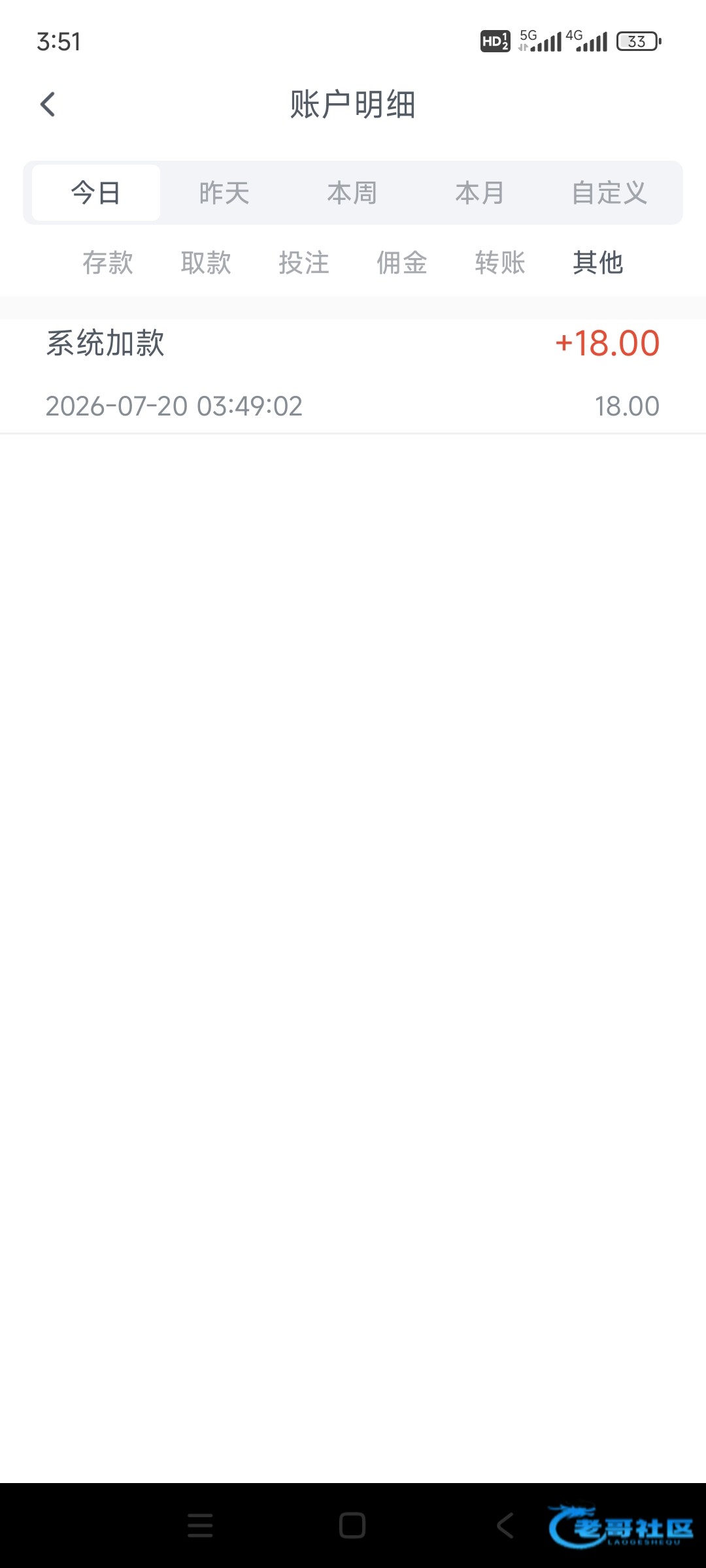Switch to the 昨天 time range
The width and height of the screenshot is (706, 1568).
click(x=224, y=193)
